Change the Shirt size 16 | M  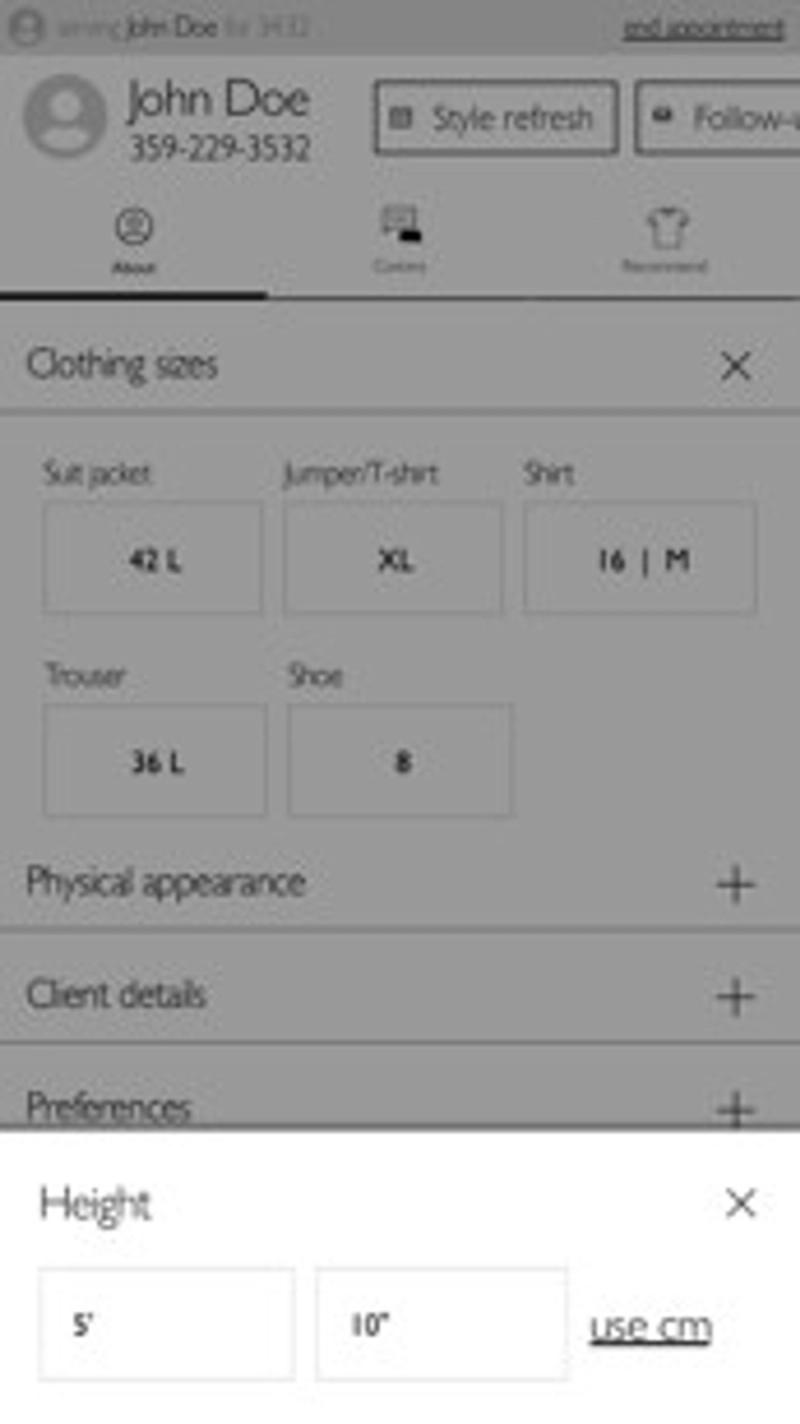click(640, 559)
